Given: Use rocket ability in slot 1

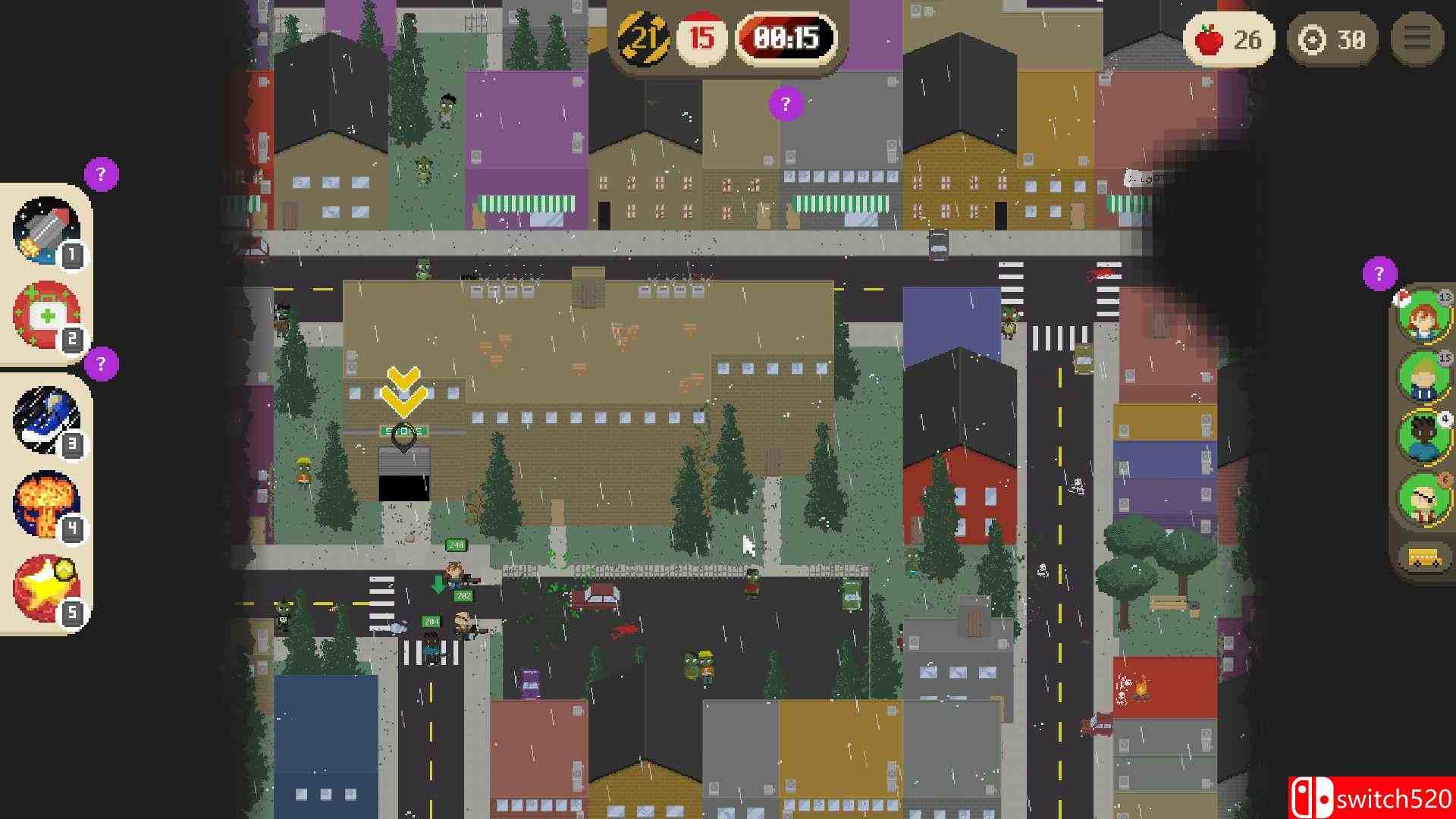Looking at the screenshot, I should (45, 230).
